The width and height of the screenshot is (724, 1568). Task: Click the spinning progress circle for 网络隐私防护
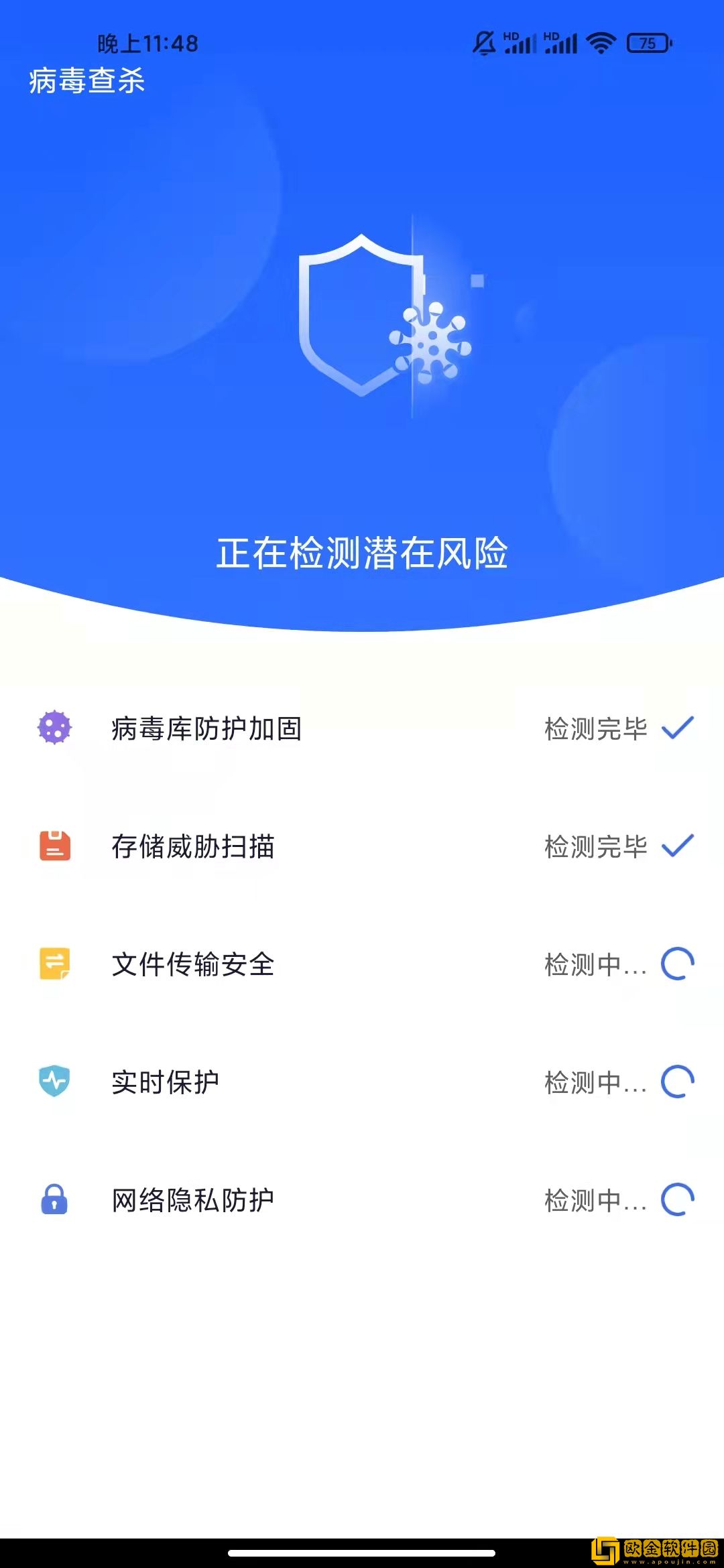click(679, 1201)
